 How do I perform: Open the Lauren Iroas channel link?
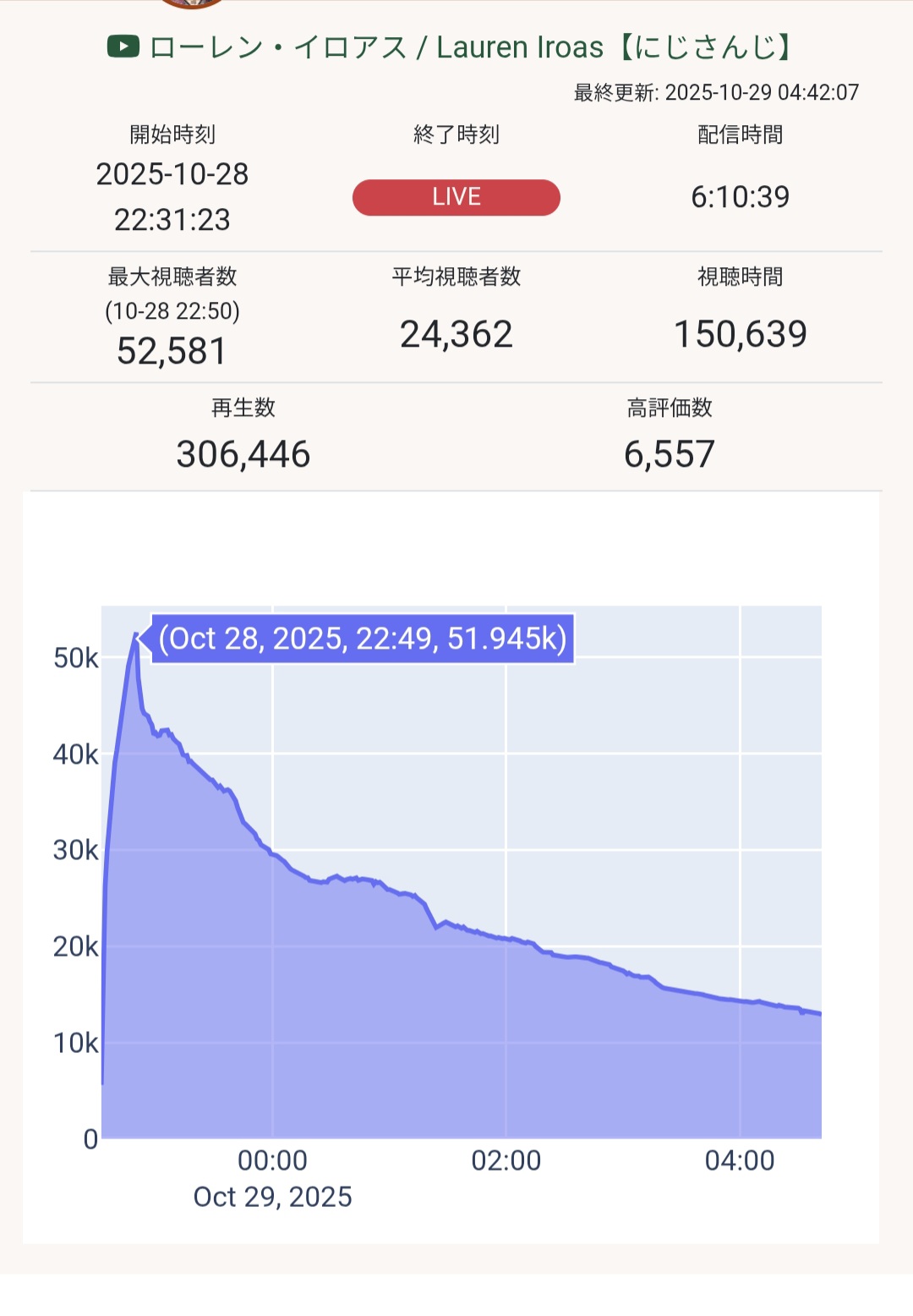click(469, 47)
